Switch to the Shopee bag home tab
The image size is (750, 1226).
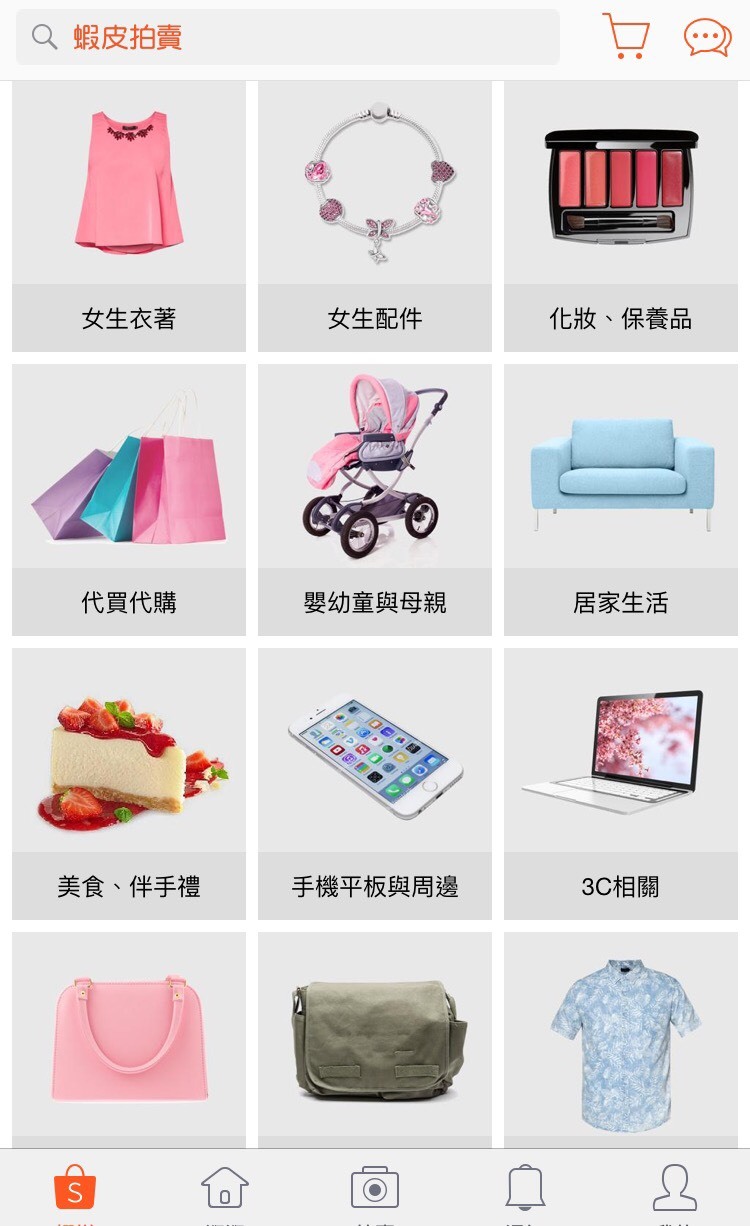click(75, 1189)
